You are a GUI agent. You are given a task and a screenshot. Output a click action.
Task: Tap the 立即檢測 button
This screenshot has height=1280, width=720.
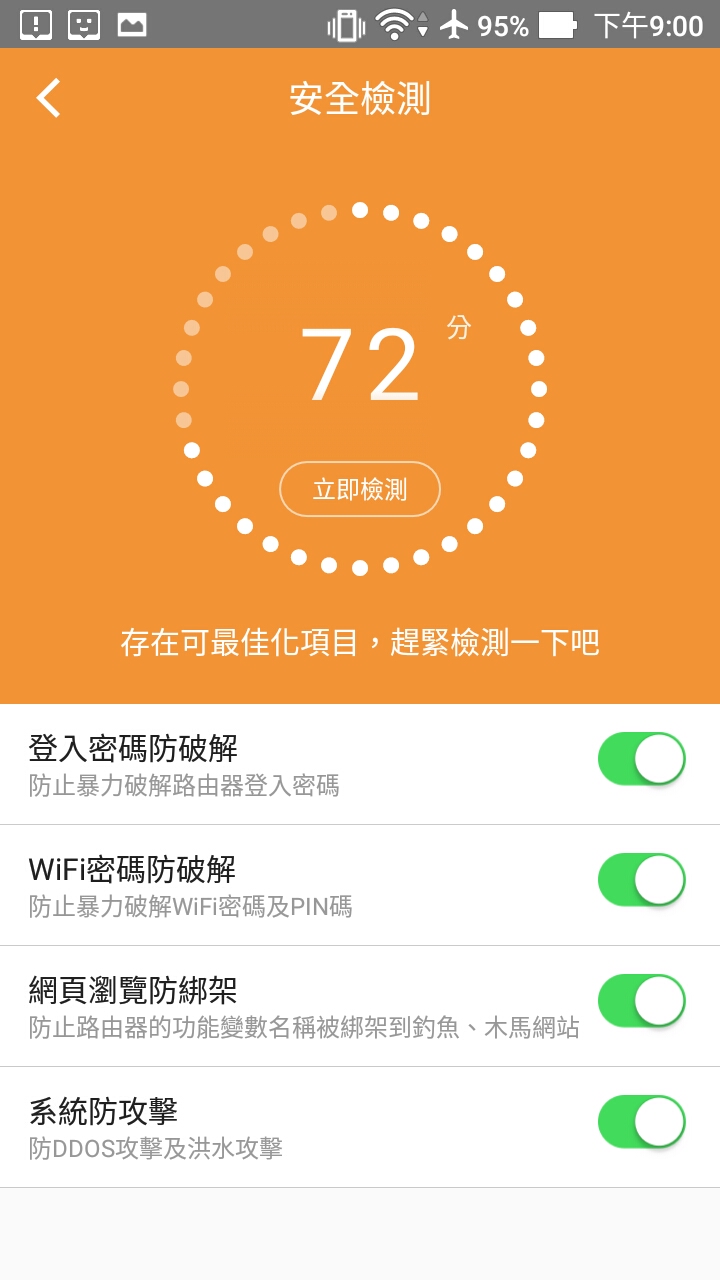pos(360,489)
